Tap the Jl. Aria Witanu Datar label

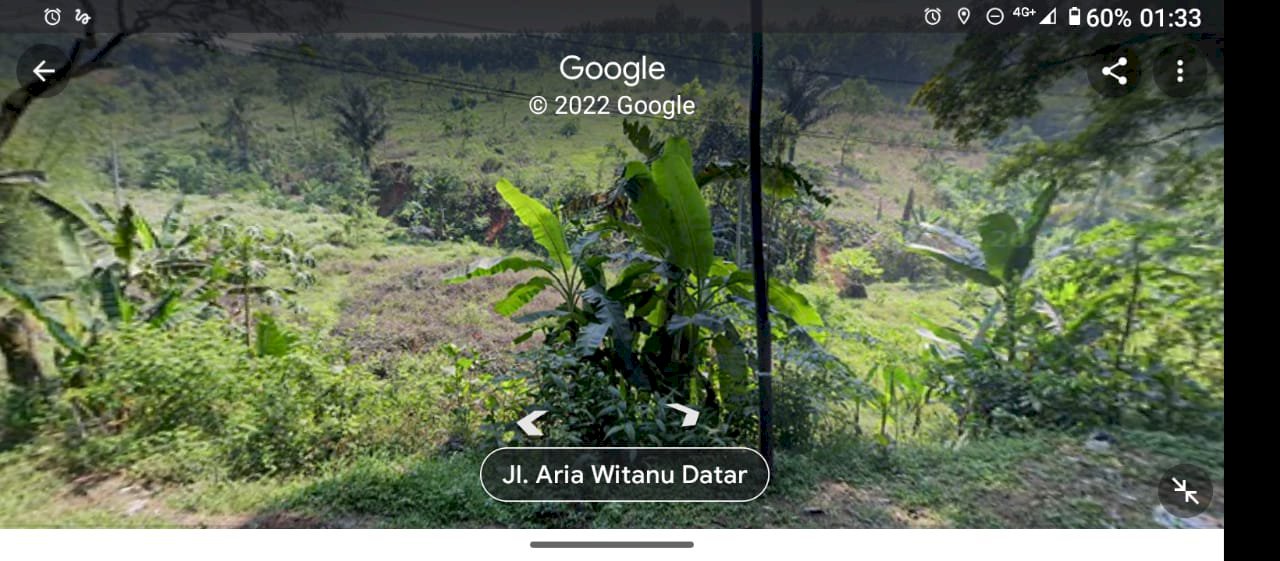click(x=624, y=474)
